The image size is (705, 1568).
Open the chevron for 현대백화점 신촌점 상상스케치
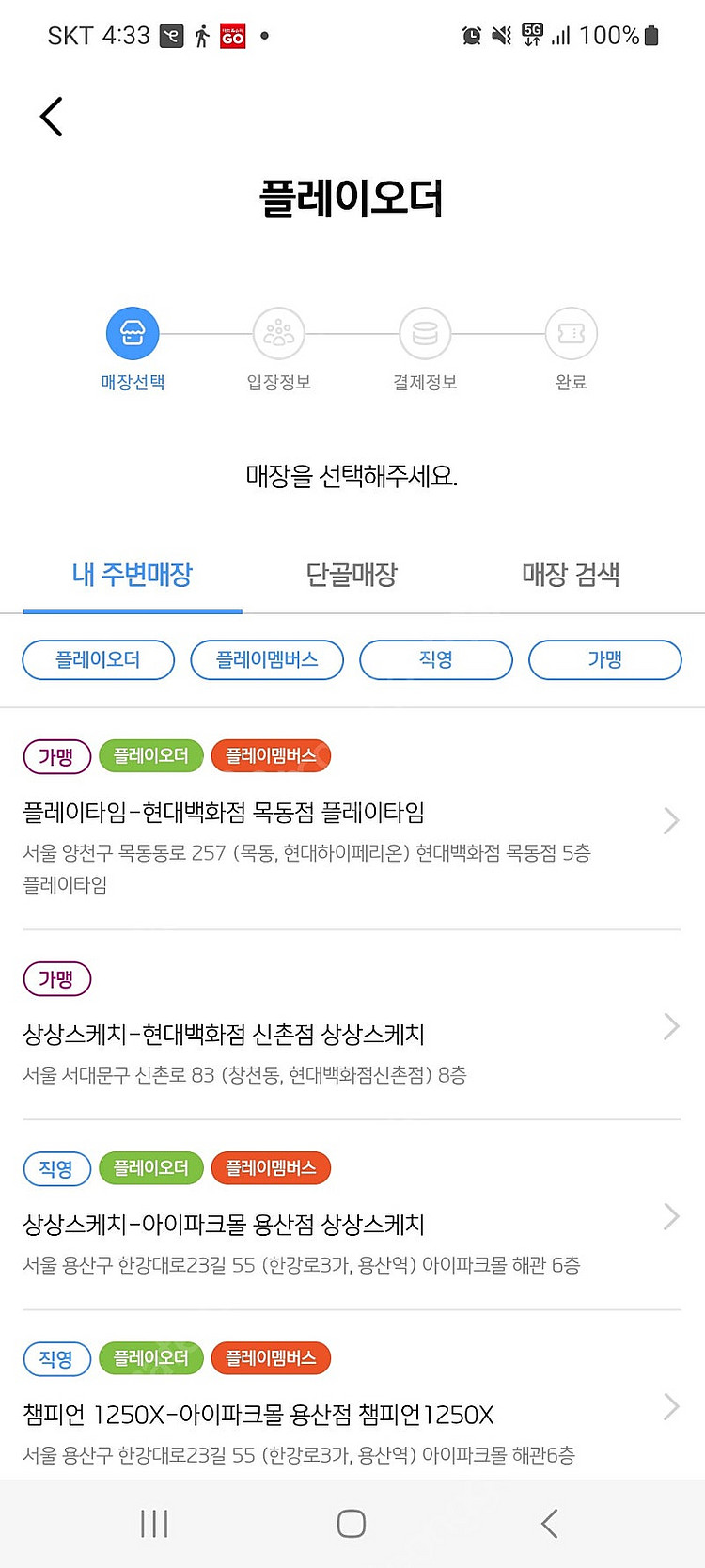coord(669,1026)
